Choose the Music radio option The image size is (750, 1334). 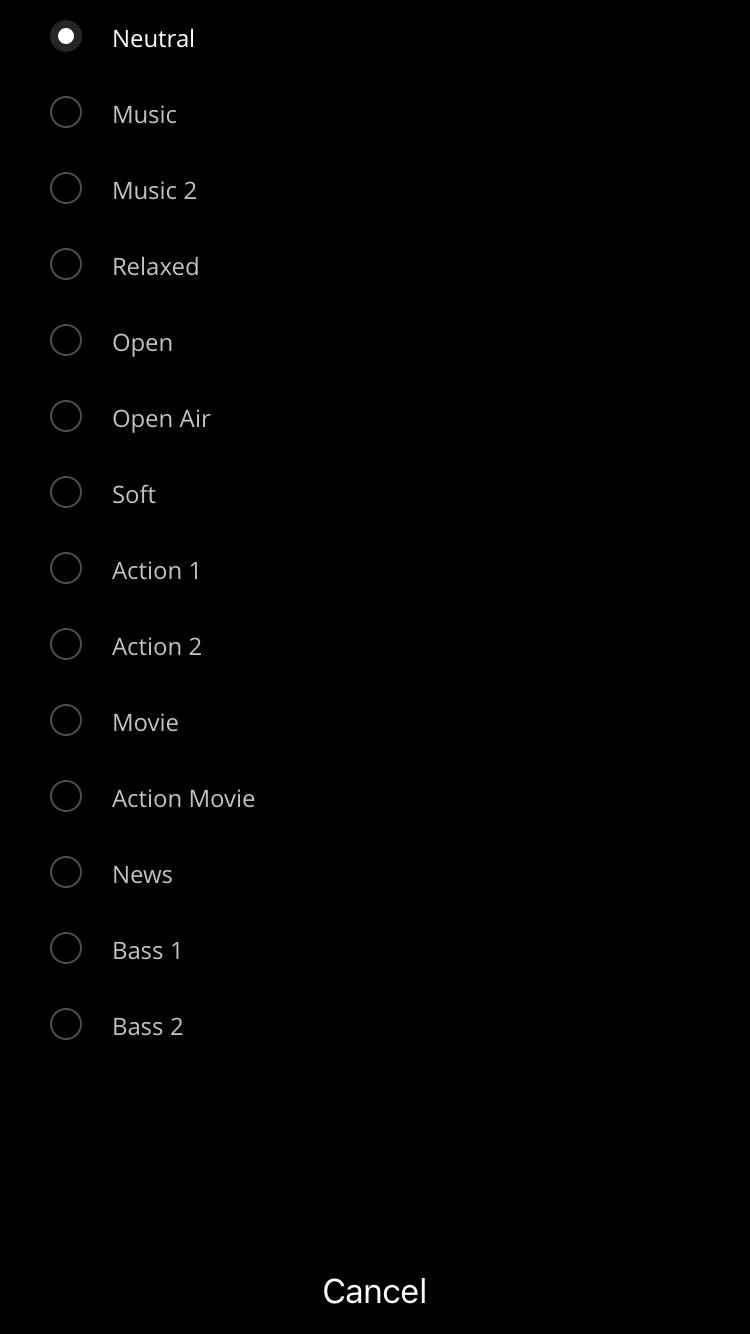[x=66, y=113]
